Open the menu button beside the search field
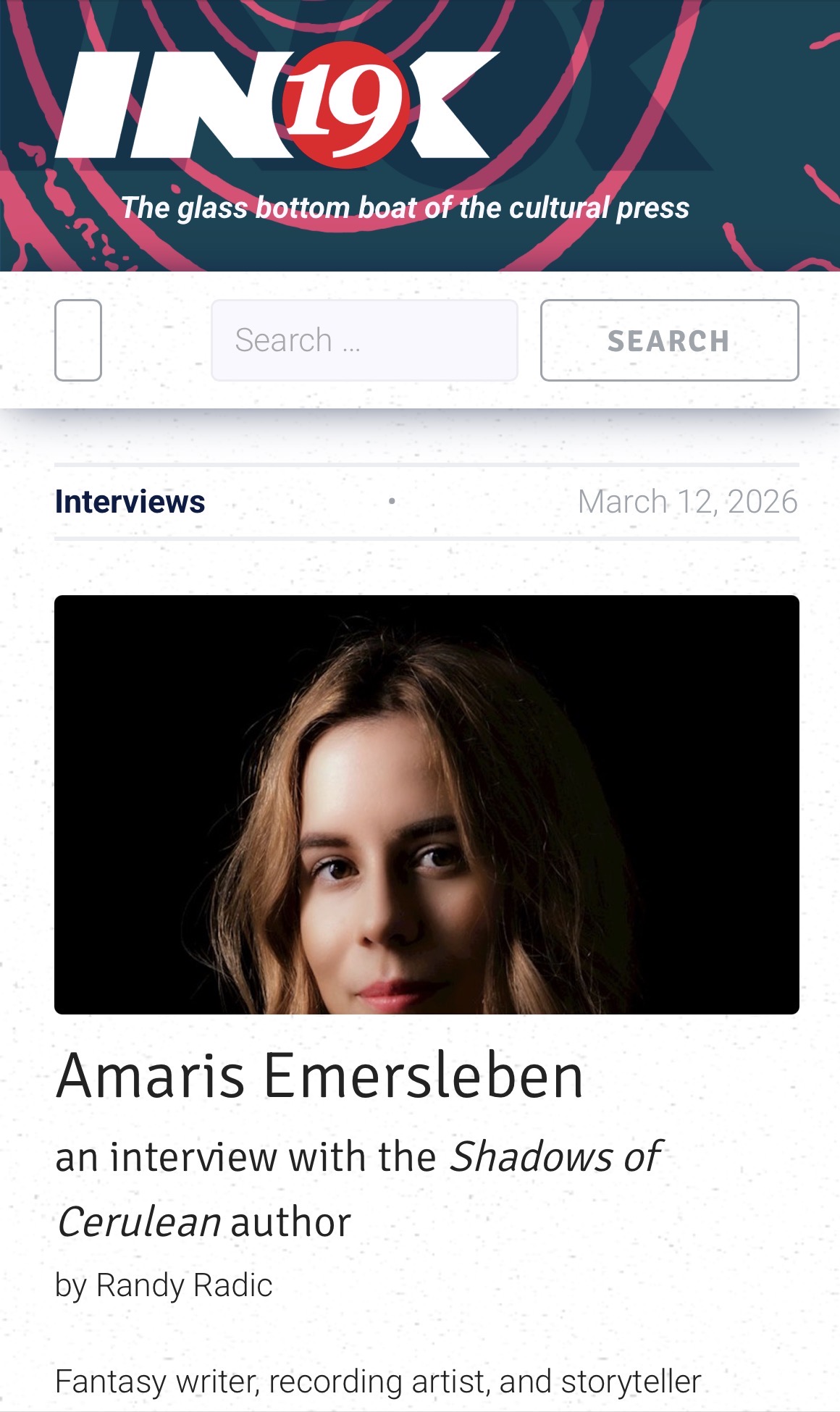Viewport: 840px width, 1412px height. [x=78, y=340]
